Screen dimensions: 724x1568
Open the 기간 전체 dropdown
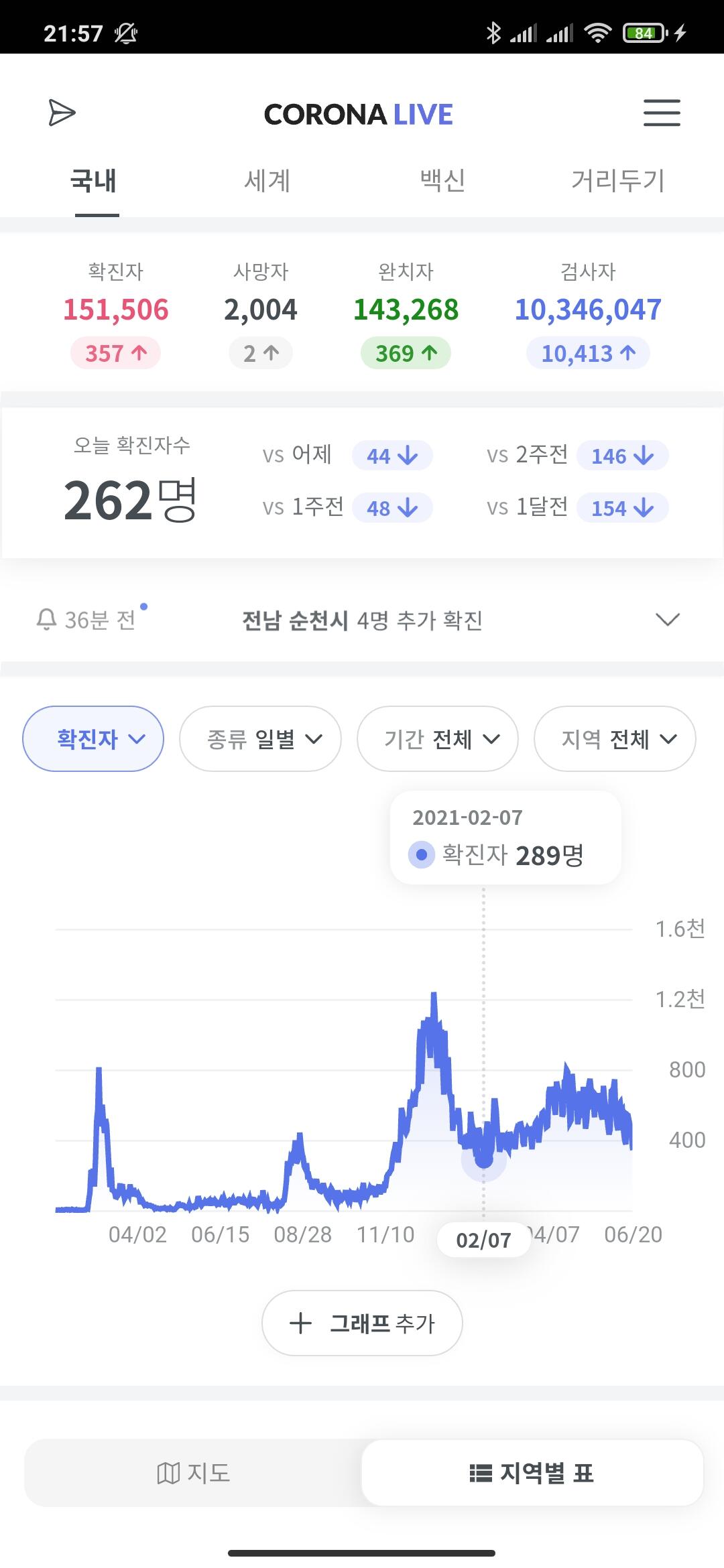click(x=438, y=738)
